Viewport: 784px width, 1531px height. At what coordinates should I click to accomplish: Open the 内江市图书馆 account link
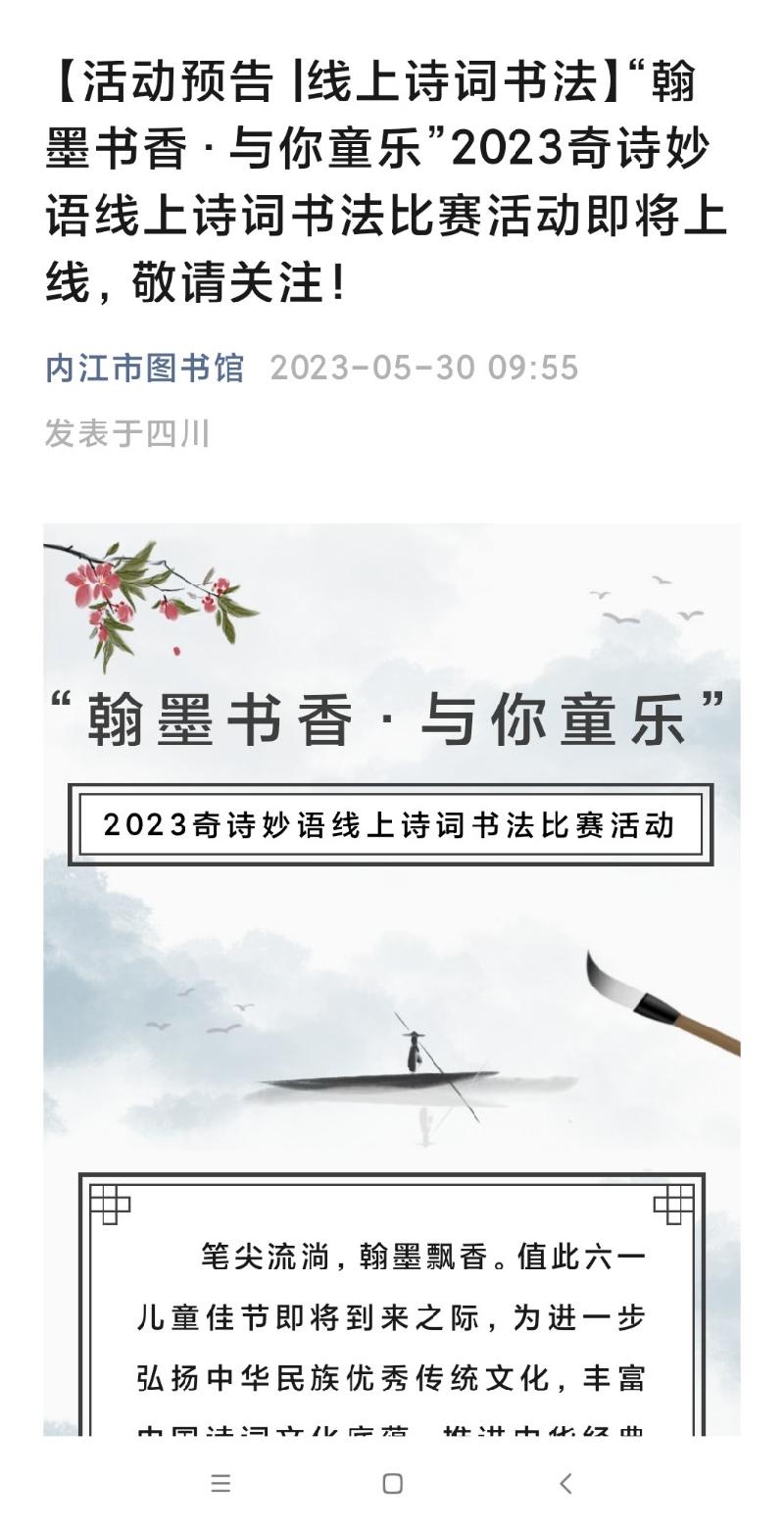click(144, 368)
